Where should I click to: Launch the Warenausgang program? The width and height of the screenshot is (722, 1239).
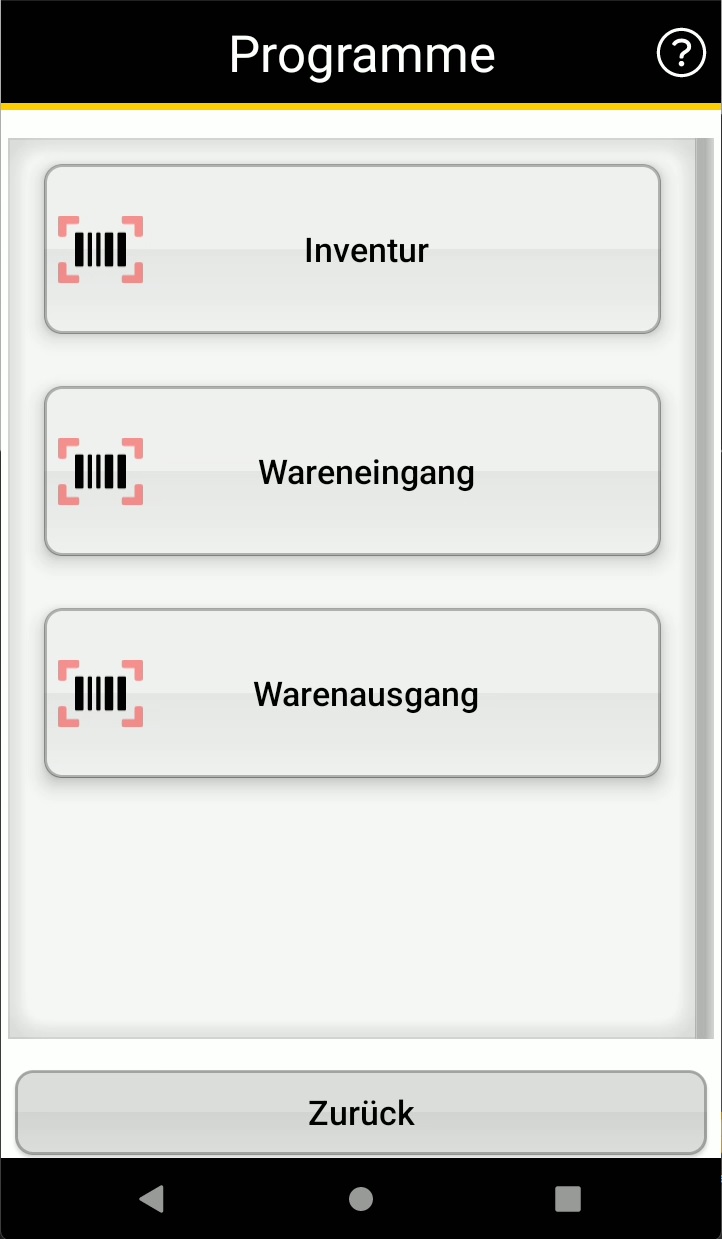coord(352,693)
